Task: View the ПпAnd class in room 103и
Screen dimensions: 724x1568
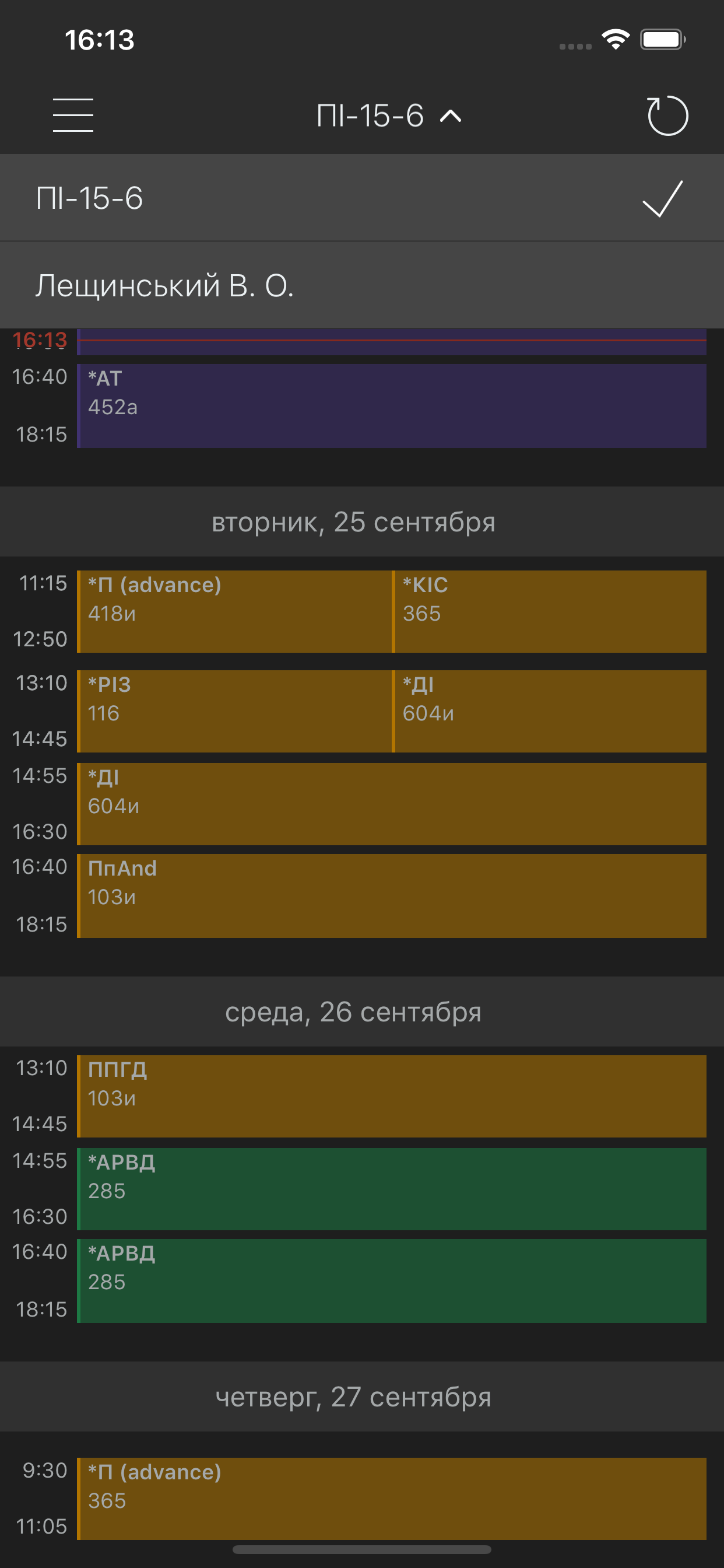Action: [392, 895]
